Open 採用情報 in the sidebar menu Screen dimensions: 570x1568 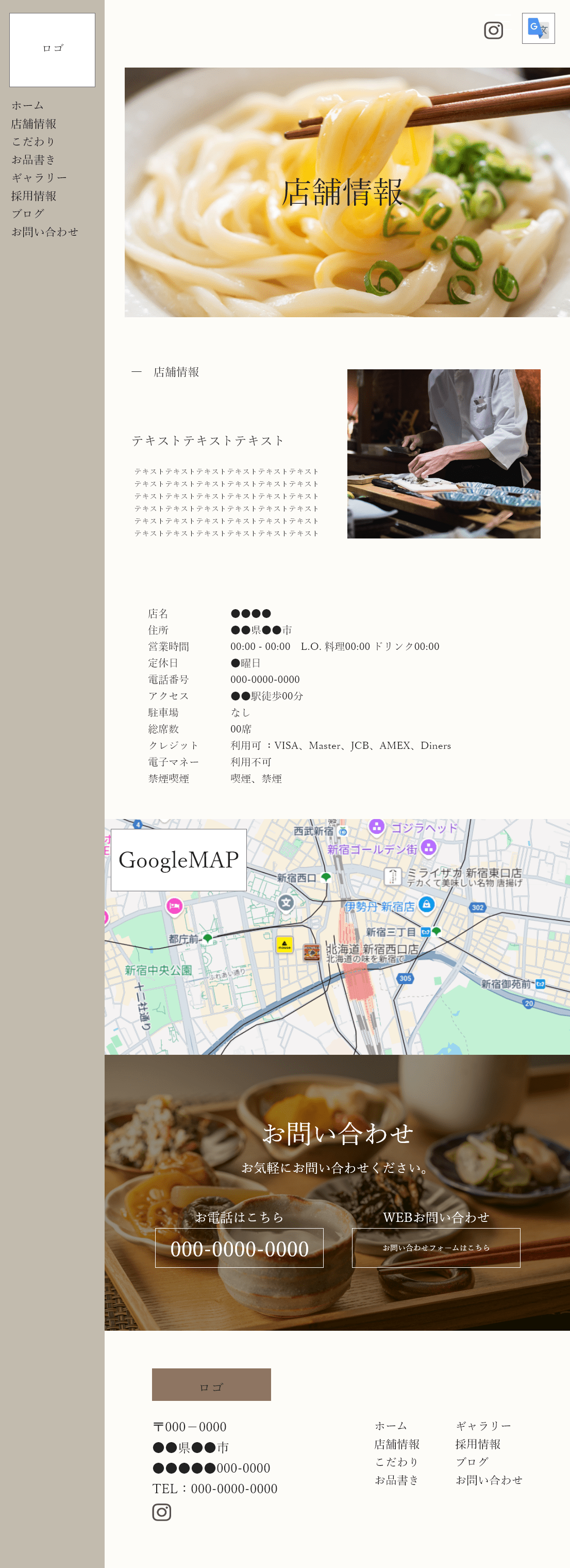(x=33, y=195)
